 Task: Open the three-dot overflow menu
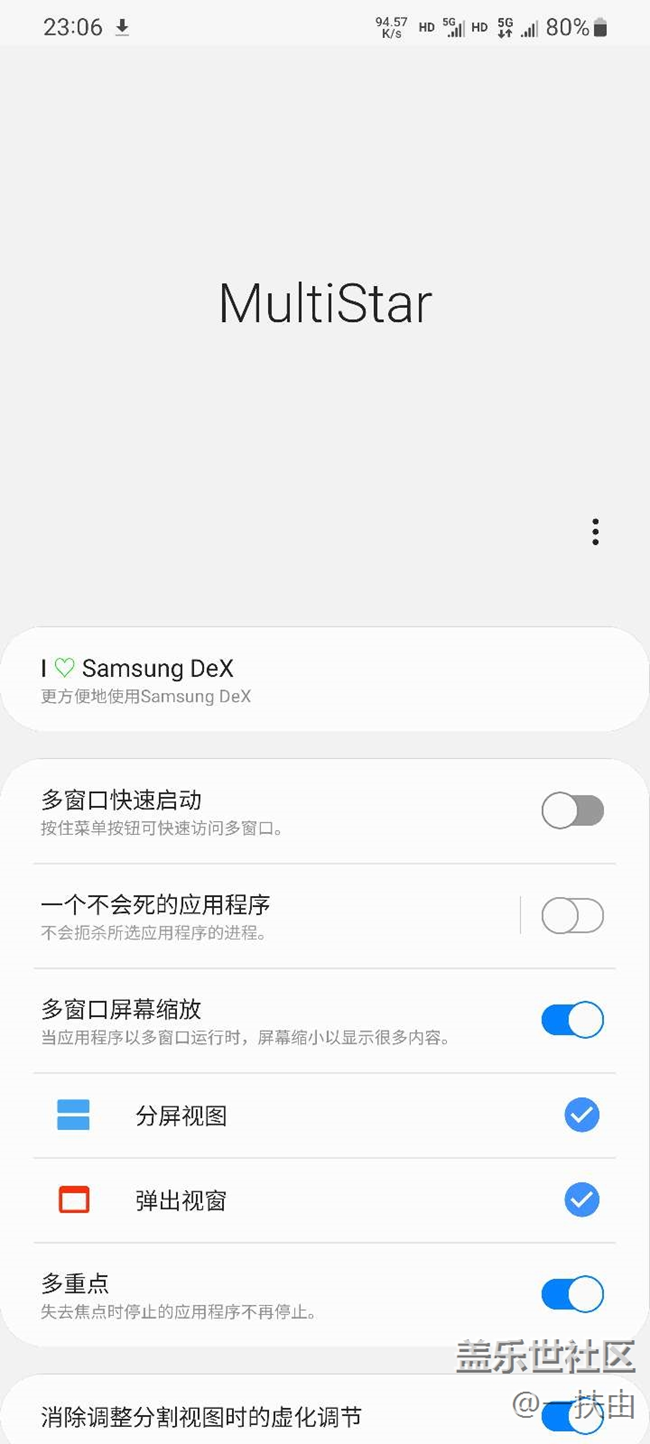tap(595, 532)
